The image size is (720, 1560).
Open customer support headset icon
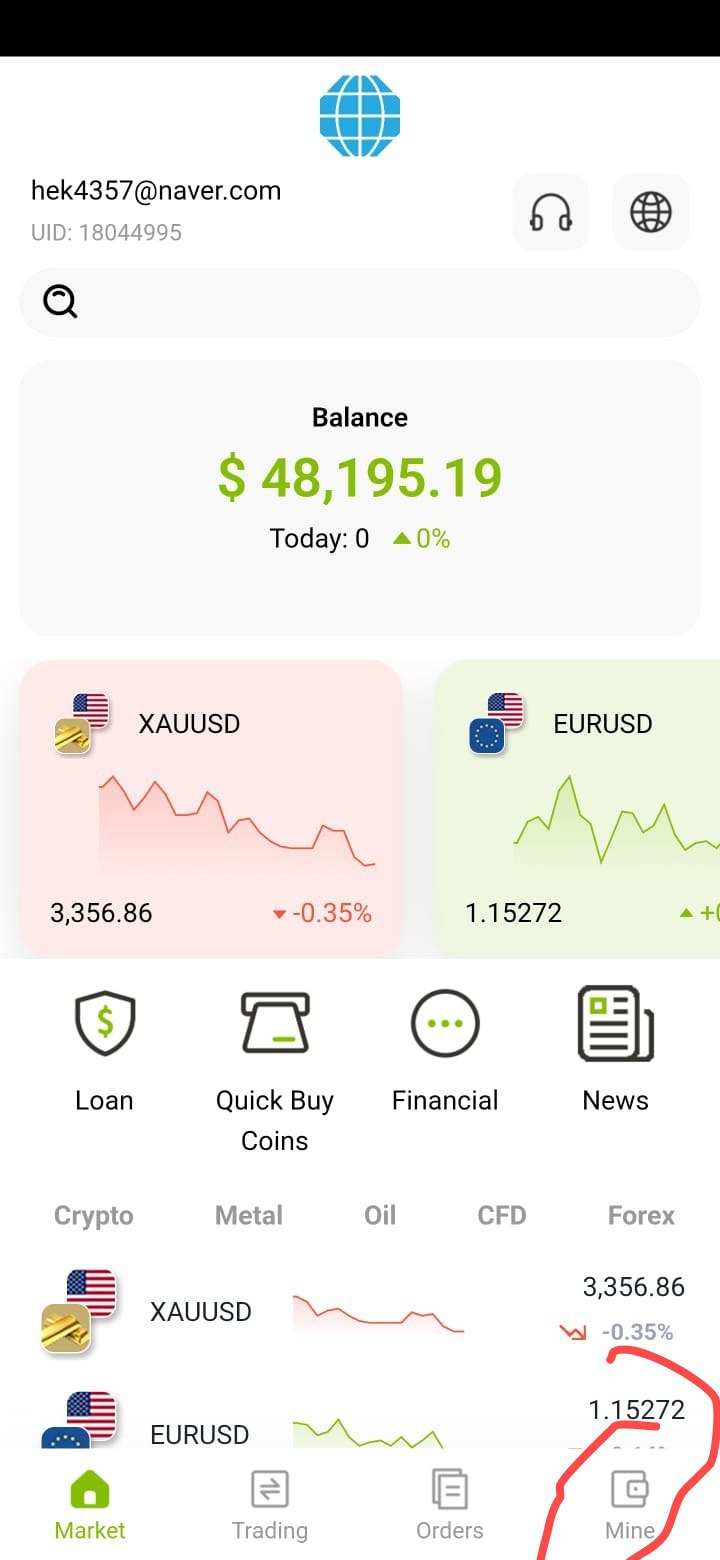click(x=551, y=212)
